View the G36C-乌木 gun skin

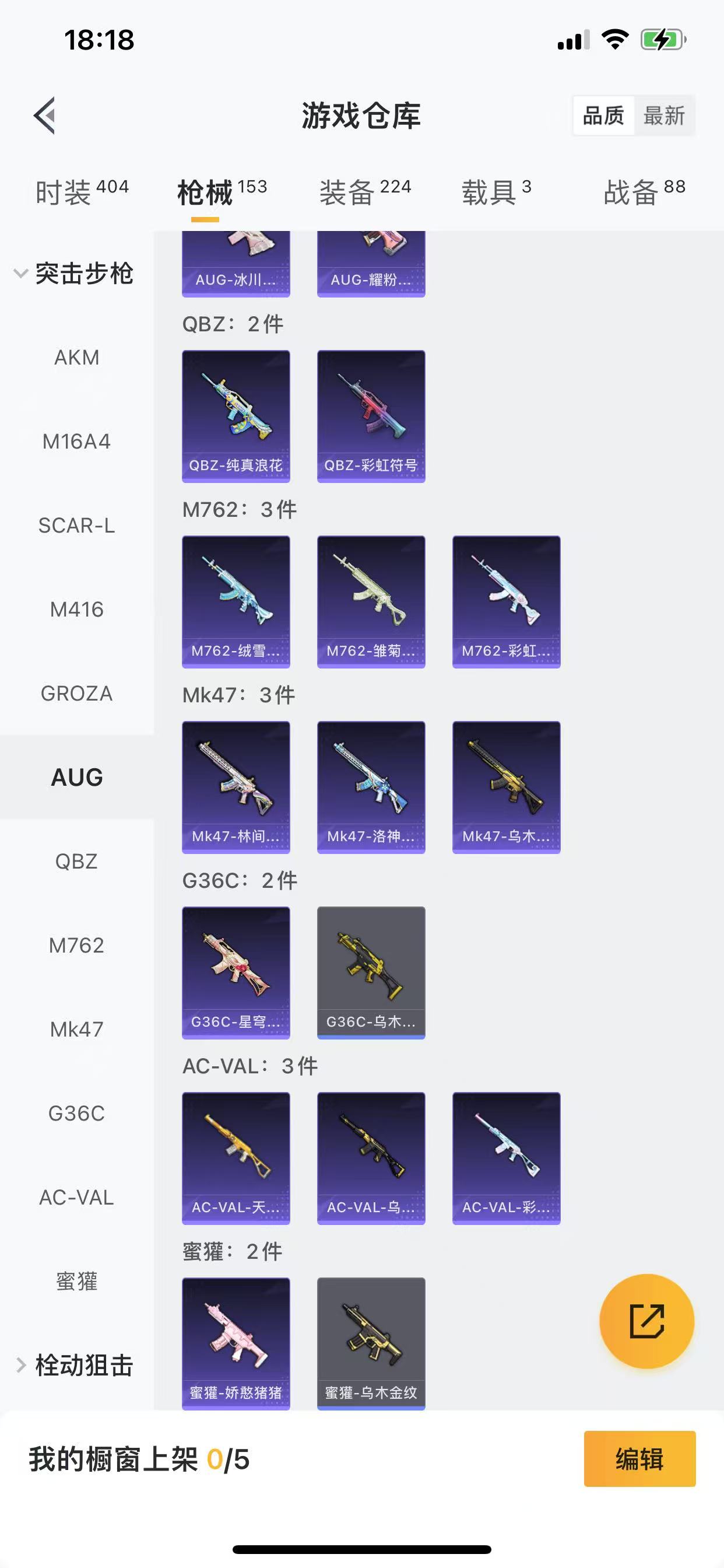click(x=371, y=972)
